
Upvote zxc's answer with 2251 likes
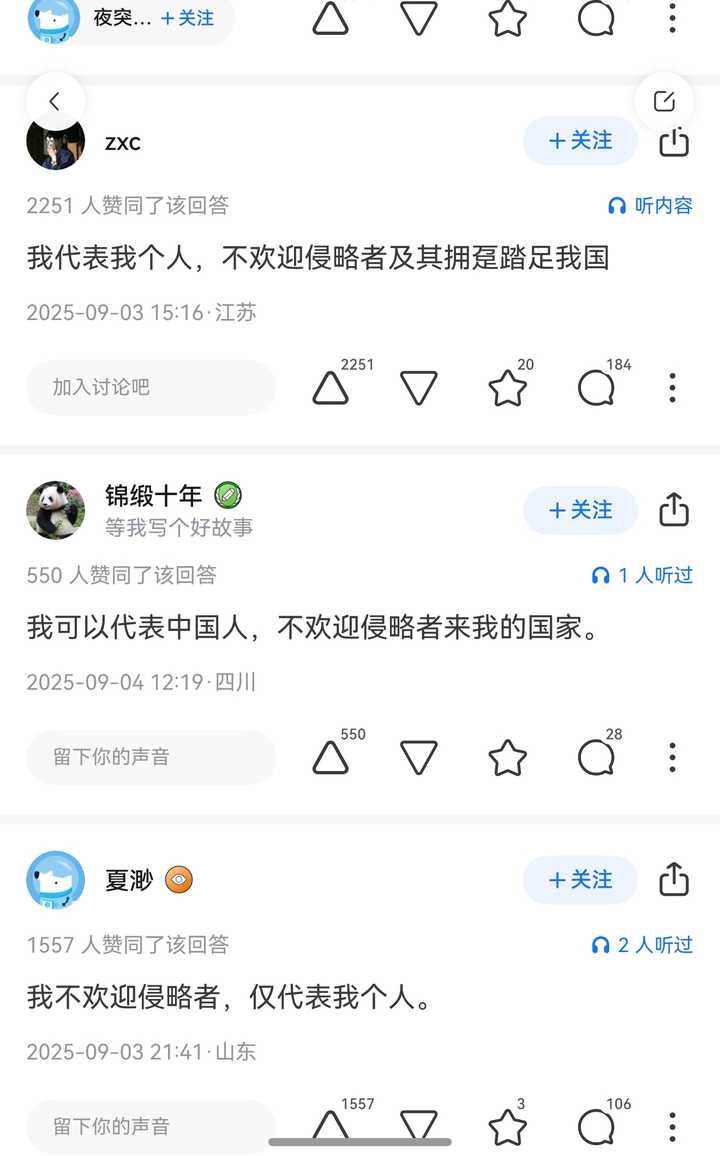pos(331,387)
